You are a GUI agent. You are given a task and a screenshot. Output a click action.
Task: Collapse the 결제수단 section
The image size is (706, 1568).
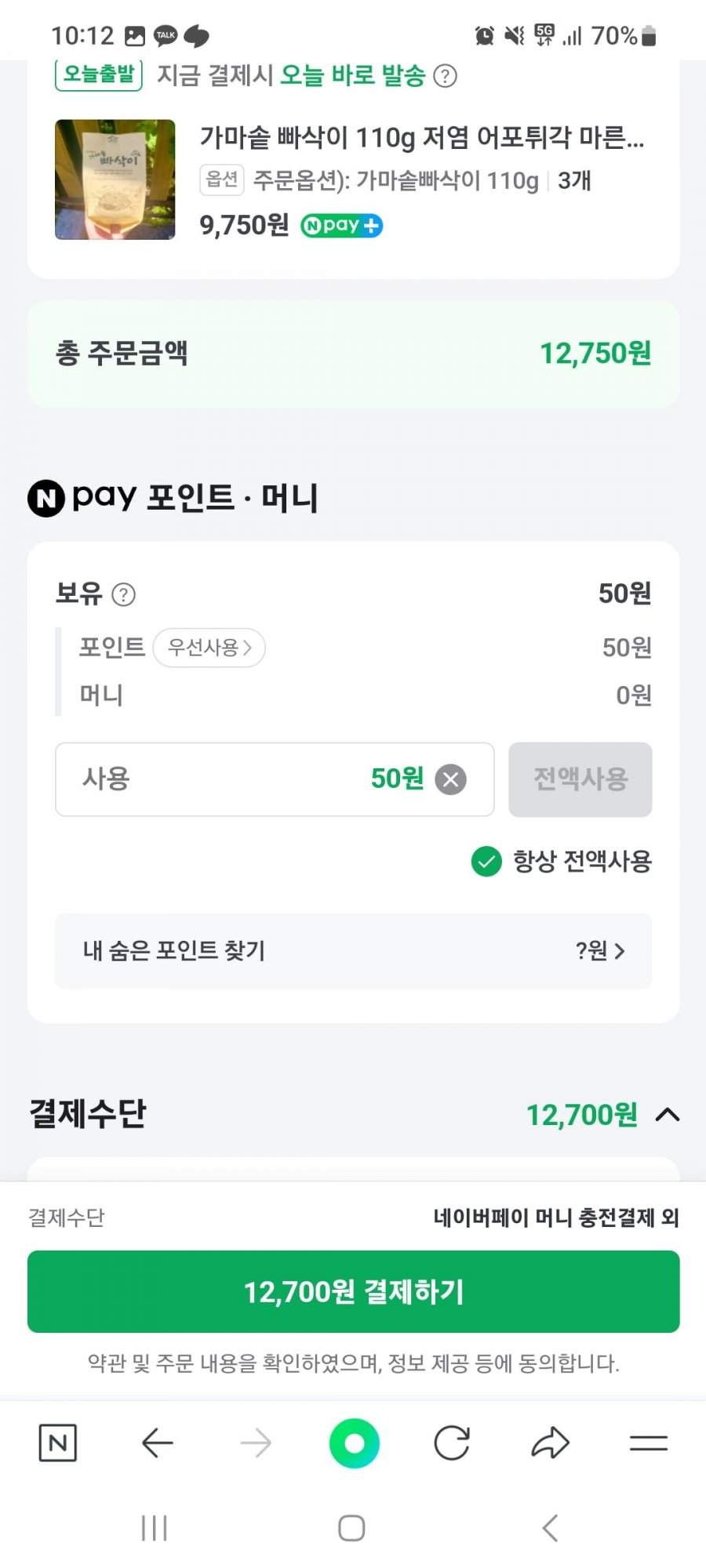668,1115
